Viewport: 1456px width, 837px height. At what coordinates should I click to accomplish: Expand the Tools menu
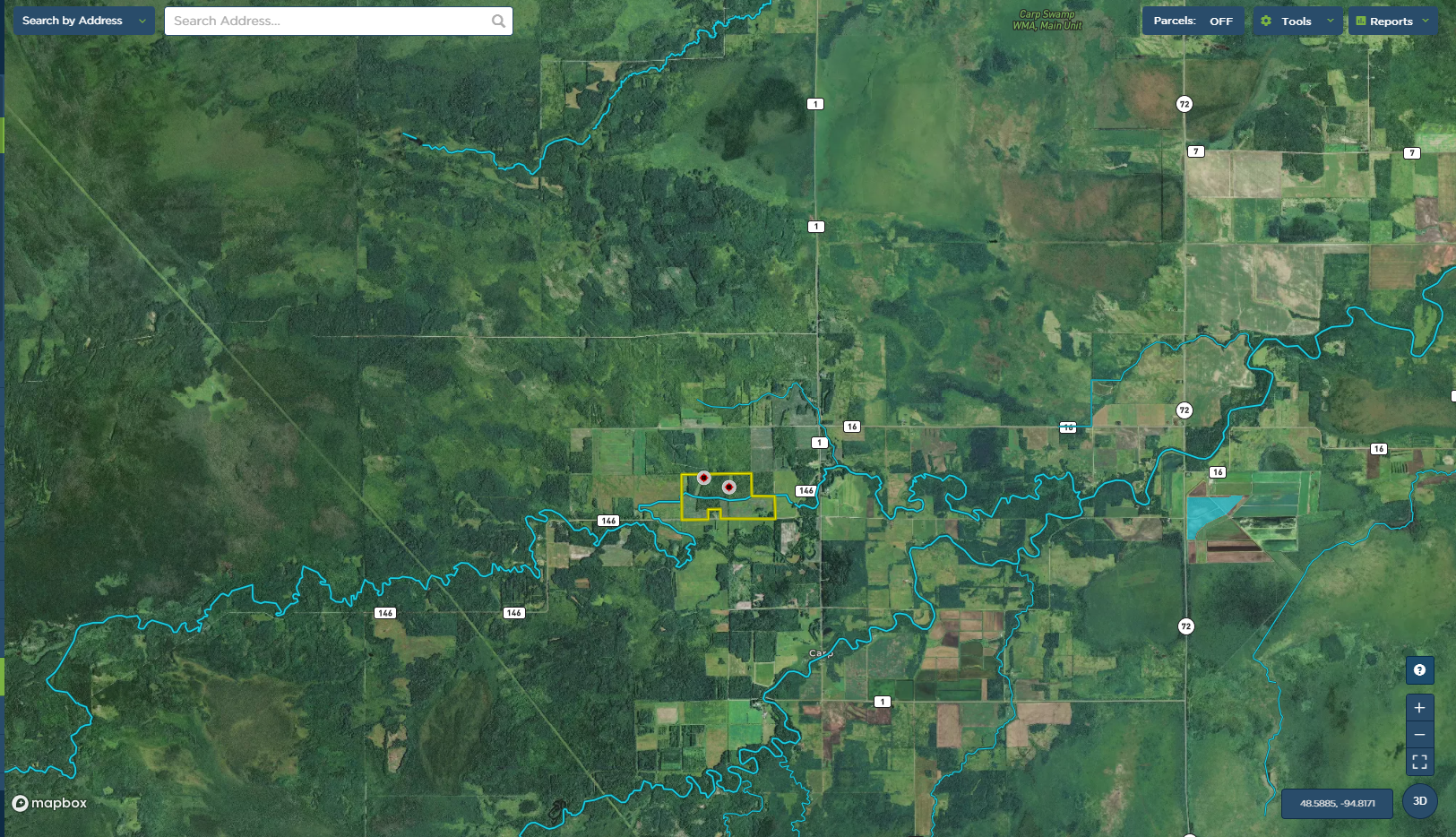1297,21
